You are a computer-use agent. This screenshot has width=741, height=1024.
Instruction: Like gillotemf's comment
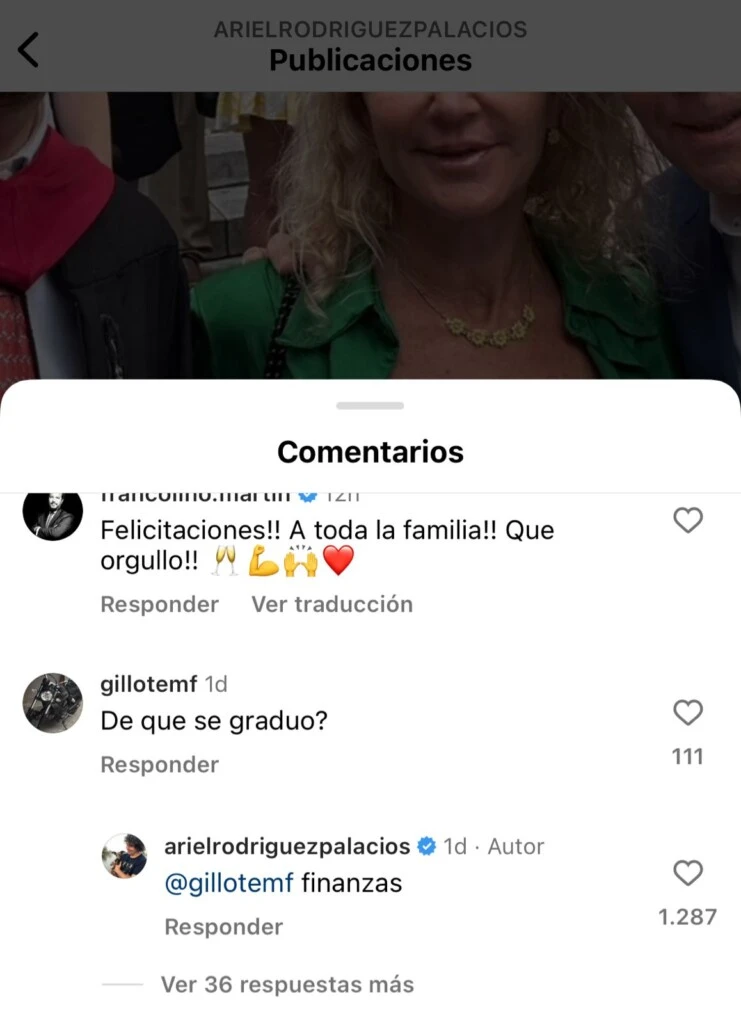pos(688,712)
